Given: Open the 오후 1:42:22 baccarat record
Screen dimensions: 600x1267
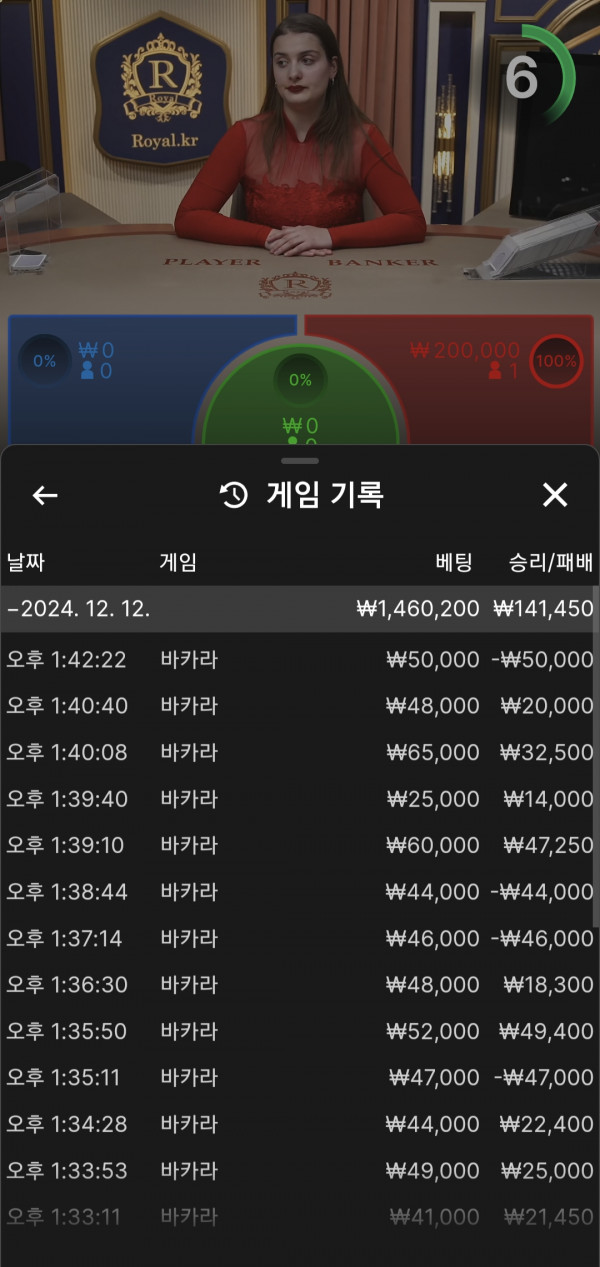Looking at the screenshot, I should [300, 659].
